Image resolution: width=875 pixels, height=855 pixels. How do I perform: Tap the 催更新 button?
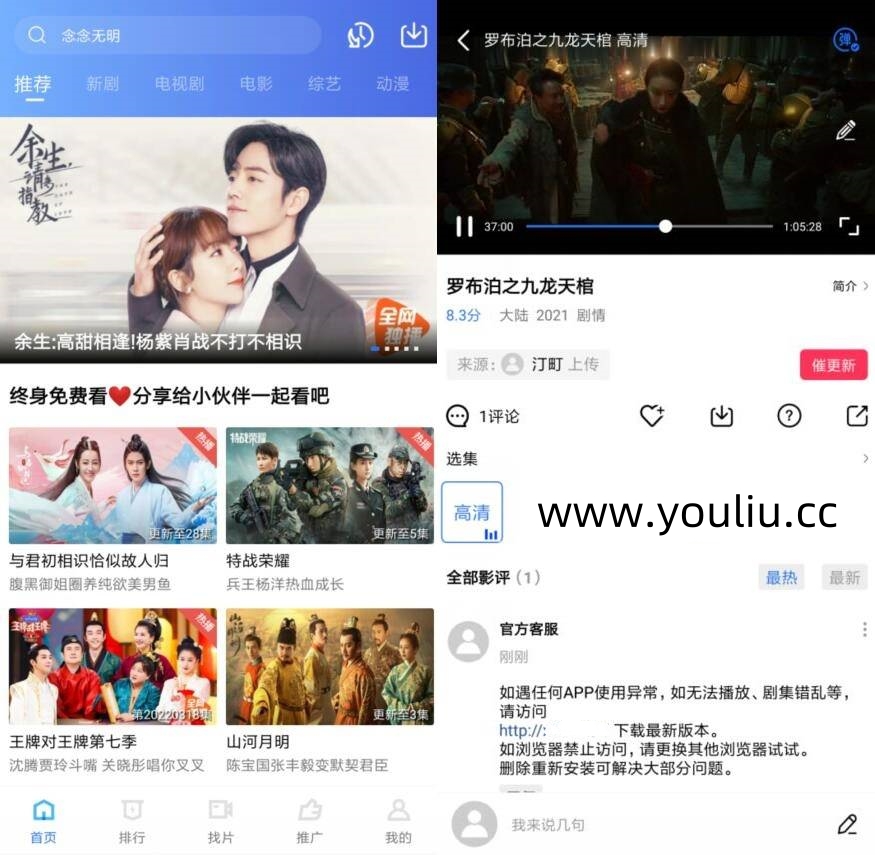(833, 365)
